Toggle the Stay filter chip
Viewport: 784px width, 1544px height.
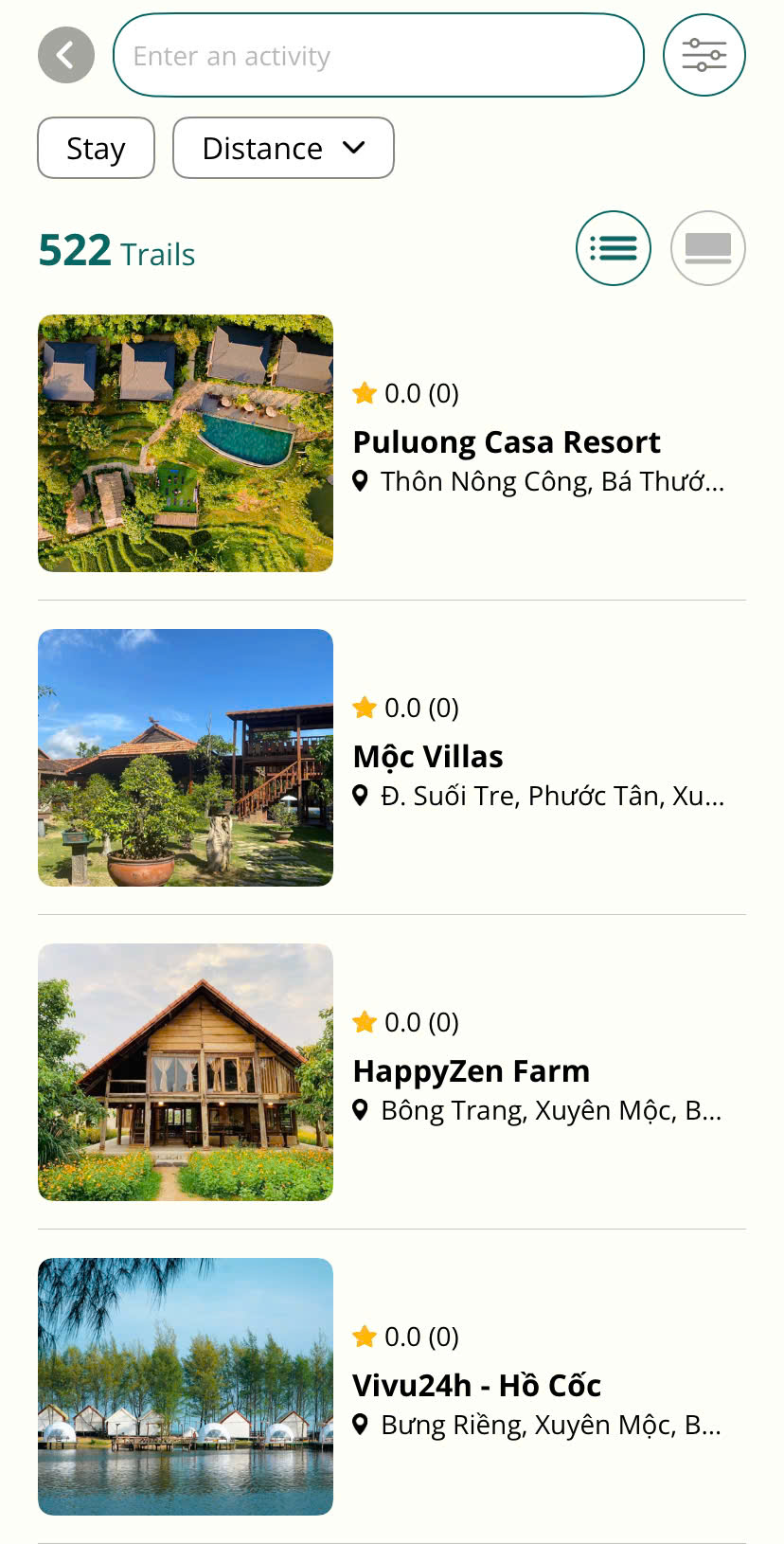[x=96, y=148]
